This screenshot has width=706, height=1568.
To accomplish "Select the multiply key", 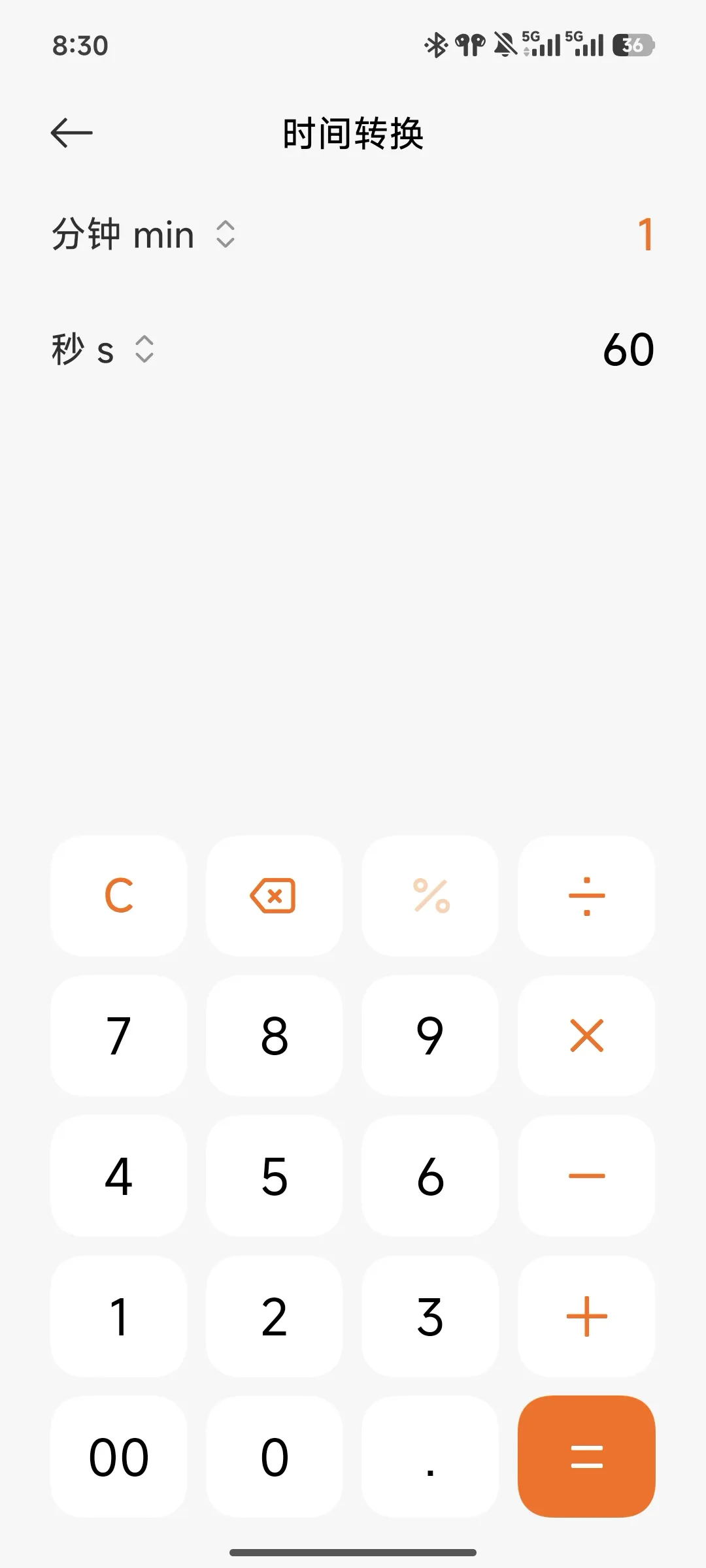I will (586, 1036).
